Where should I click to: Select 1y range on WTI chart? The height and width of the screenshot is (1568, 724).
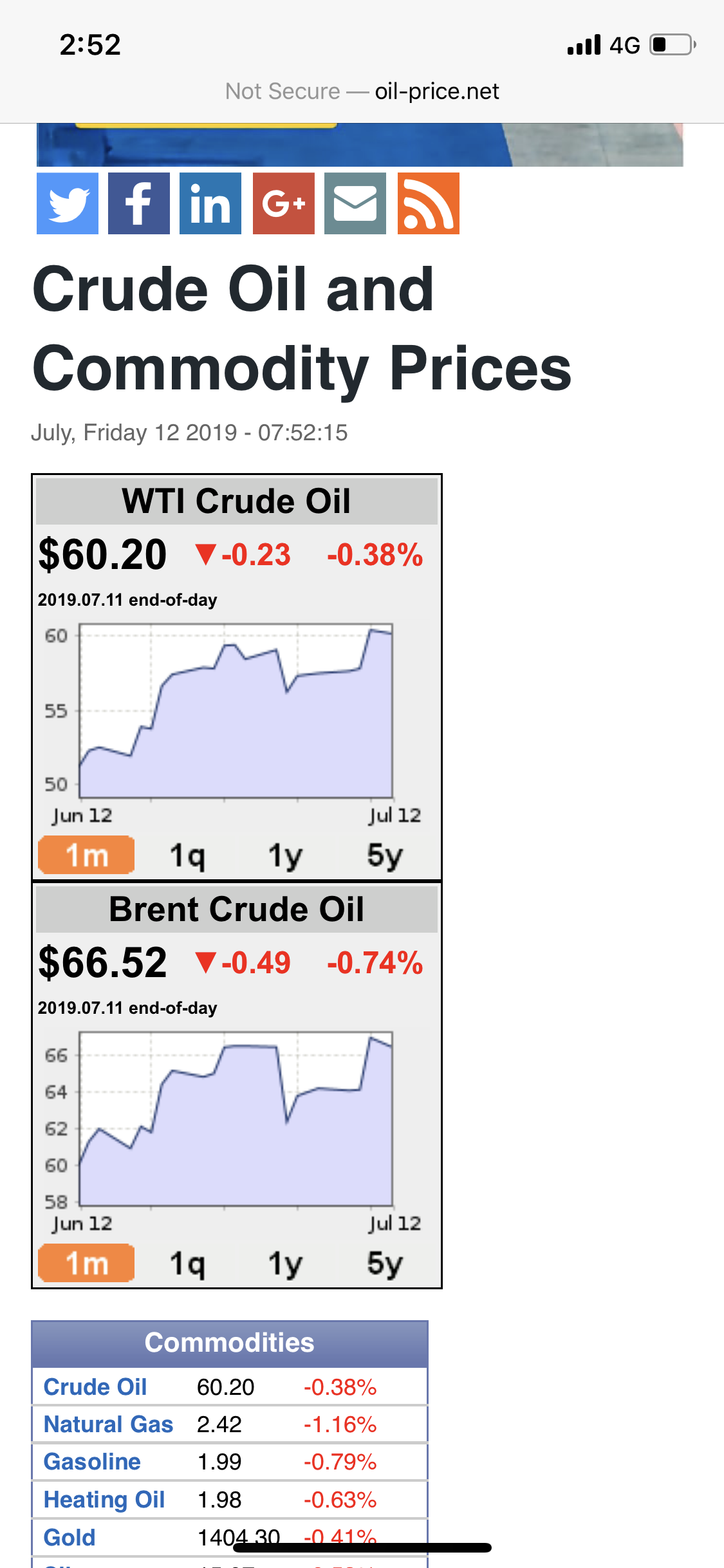coord(285,855)
